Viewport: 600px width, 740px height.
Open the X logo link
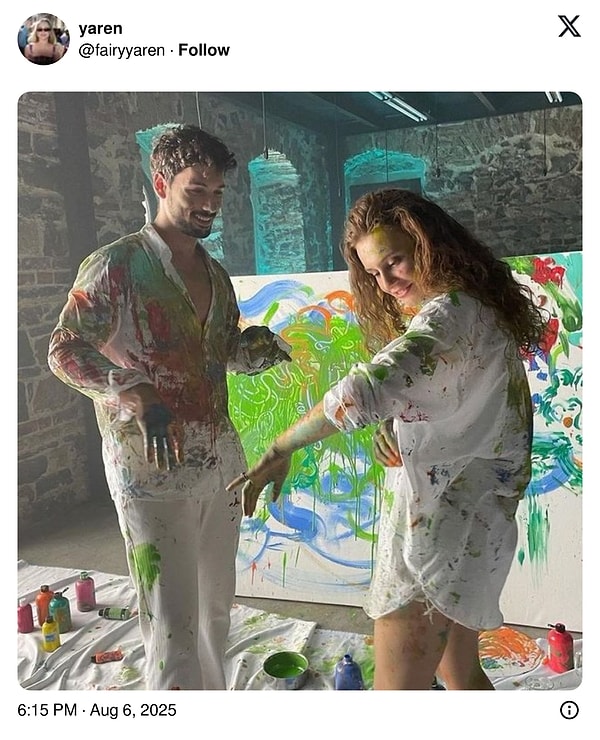(x=568, y=27)
